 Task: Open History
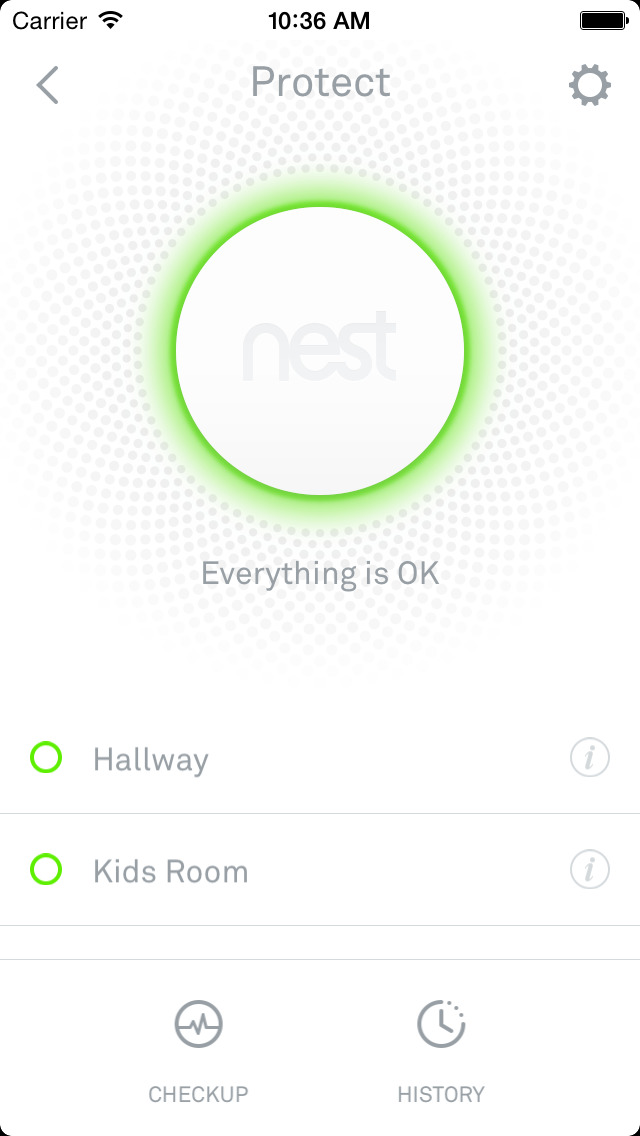pos(440,1050)
